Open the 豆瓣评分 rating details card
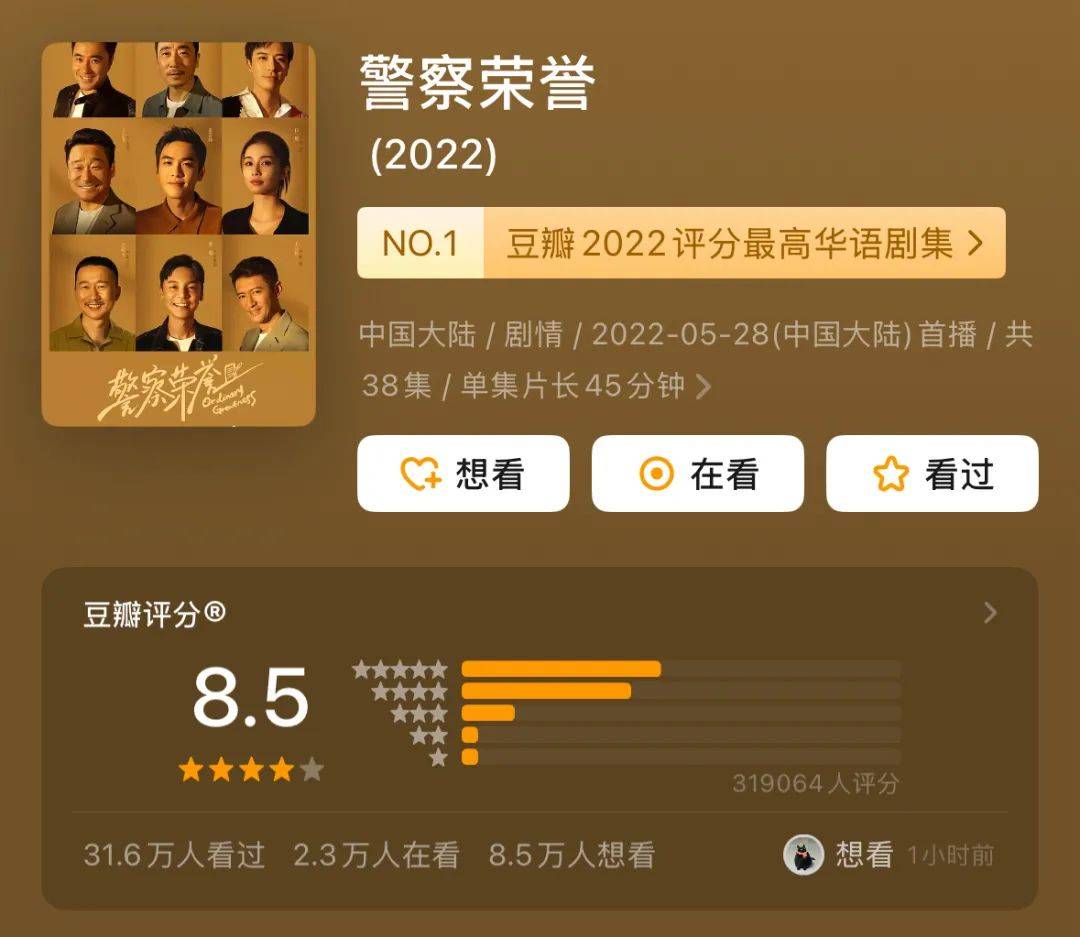Image resolution: width=1080 pixels, height=937 pixels. tap(989, 613)
